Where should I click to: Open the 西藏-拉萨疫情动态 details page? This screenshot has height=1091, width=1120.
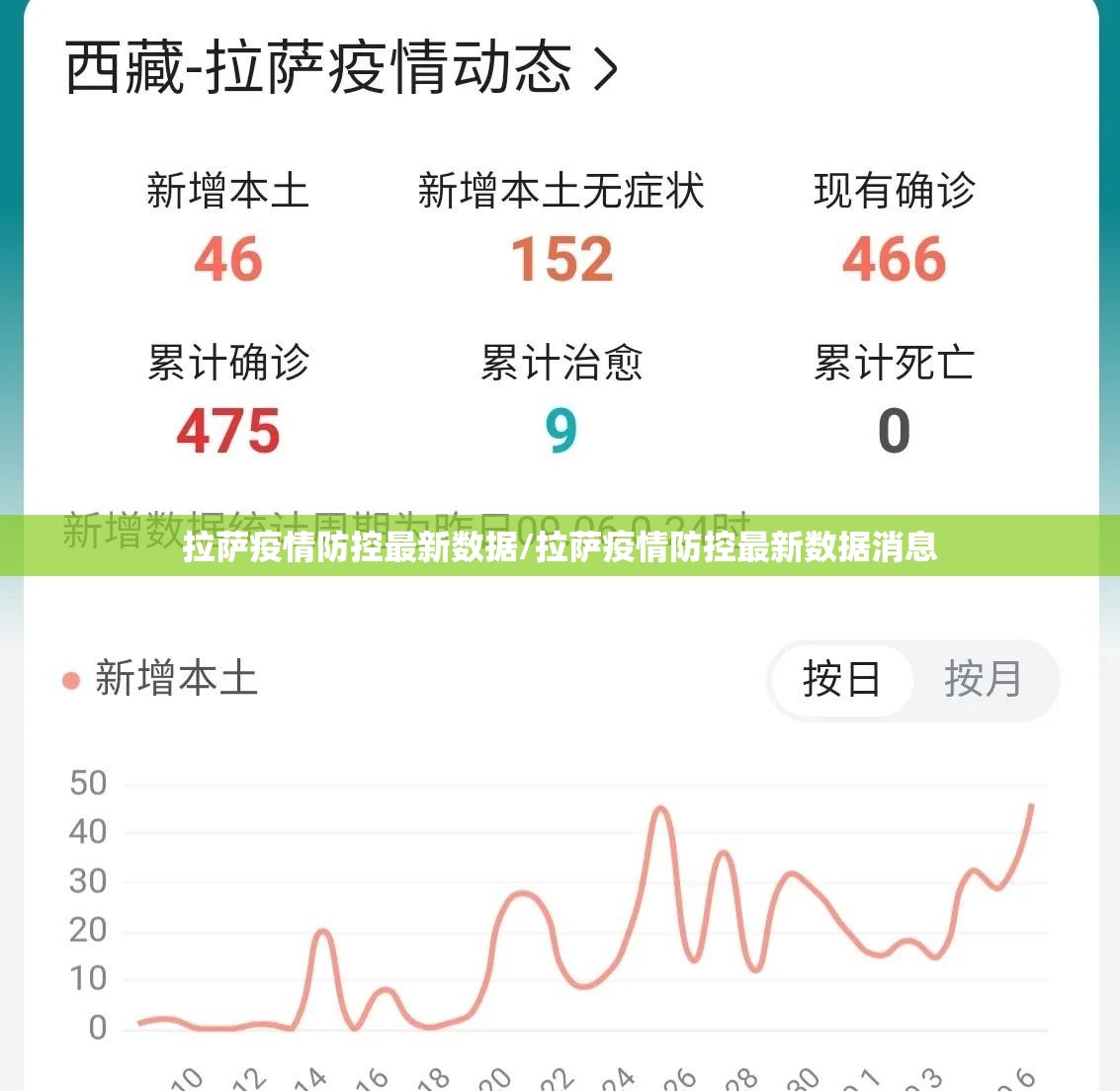341,67
